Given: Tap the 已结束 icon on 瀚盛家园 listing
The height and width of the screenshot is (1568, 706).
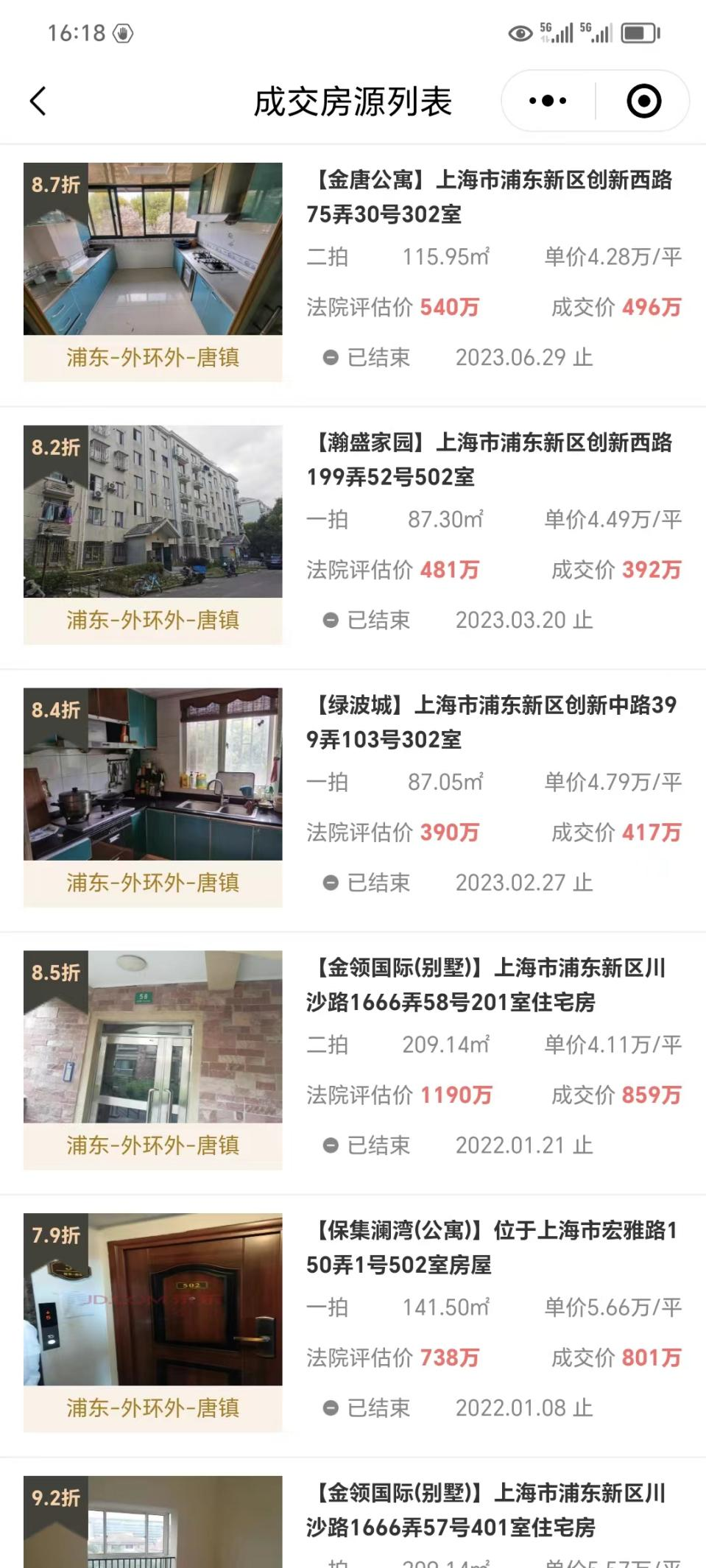Looking at the screenshot, I should pos(331,621).
